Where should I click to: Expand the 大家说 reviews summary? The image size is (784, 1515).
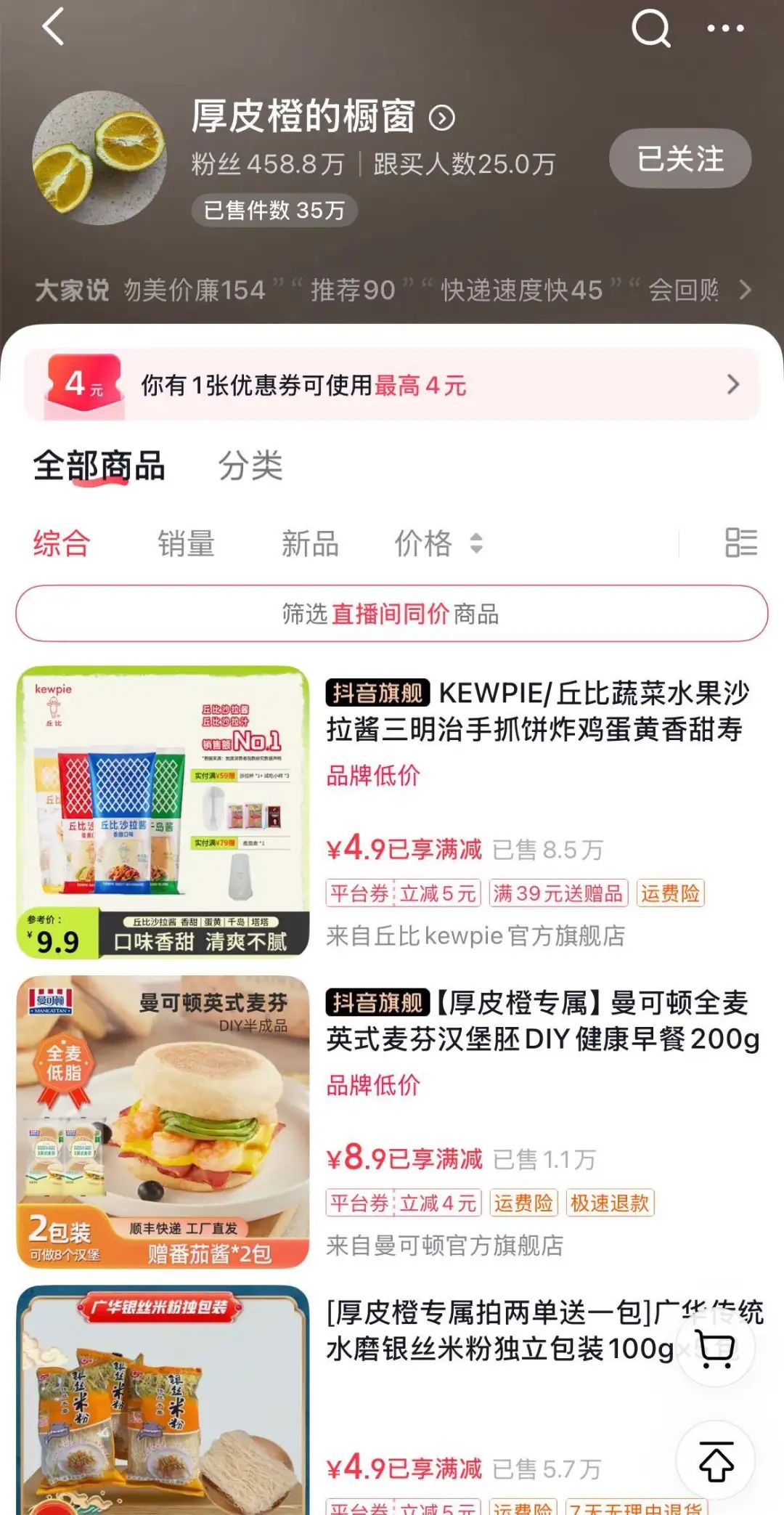tap(745, 291)
